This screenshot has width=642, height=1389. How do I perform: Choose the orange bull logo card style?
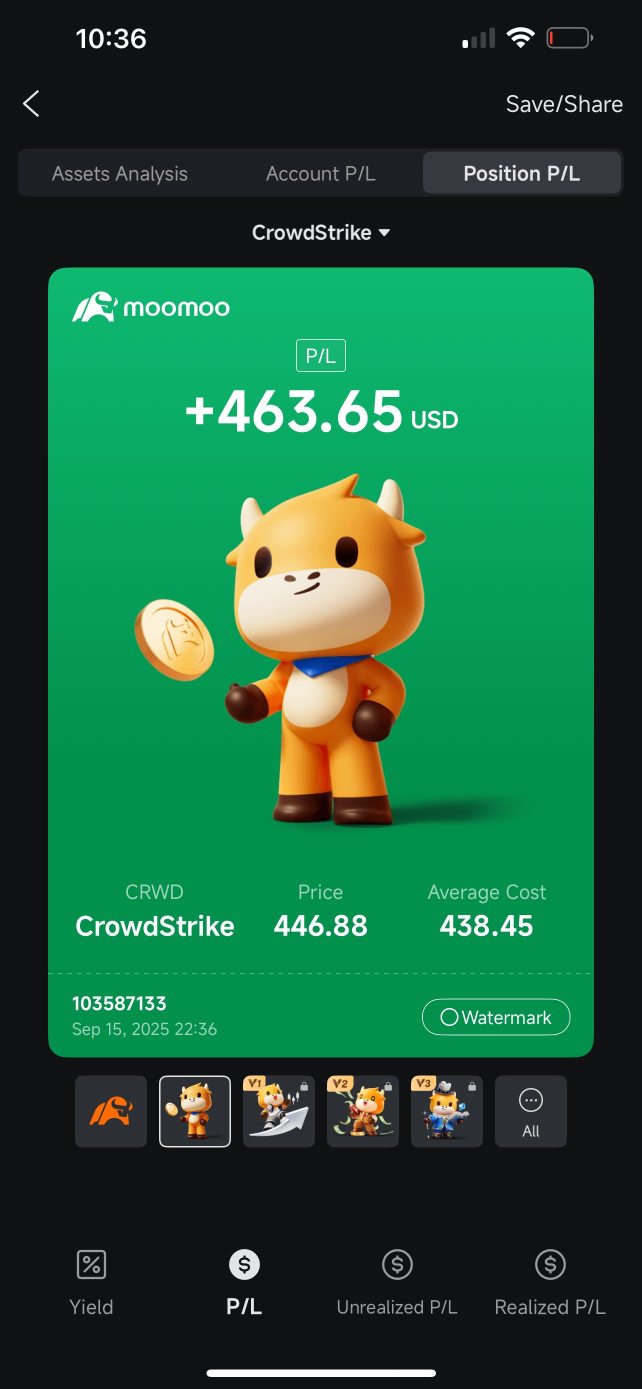click(x=111, y=1111)
